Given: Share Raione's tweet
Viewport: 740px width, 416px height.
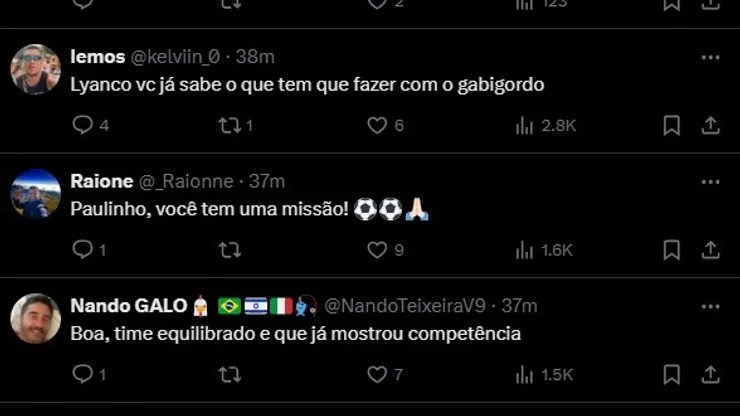Looking at the screenshot, I should (x=711, y=249).
